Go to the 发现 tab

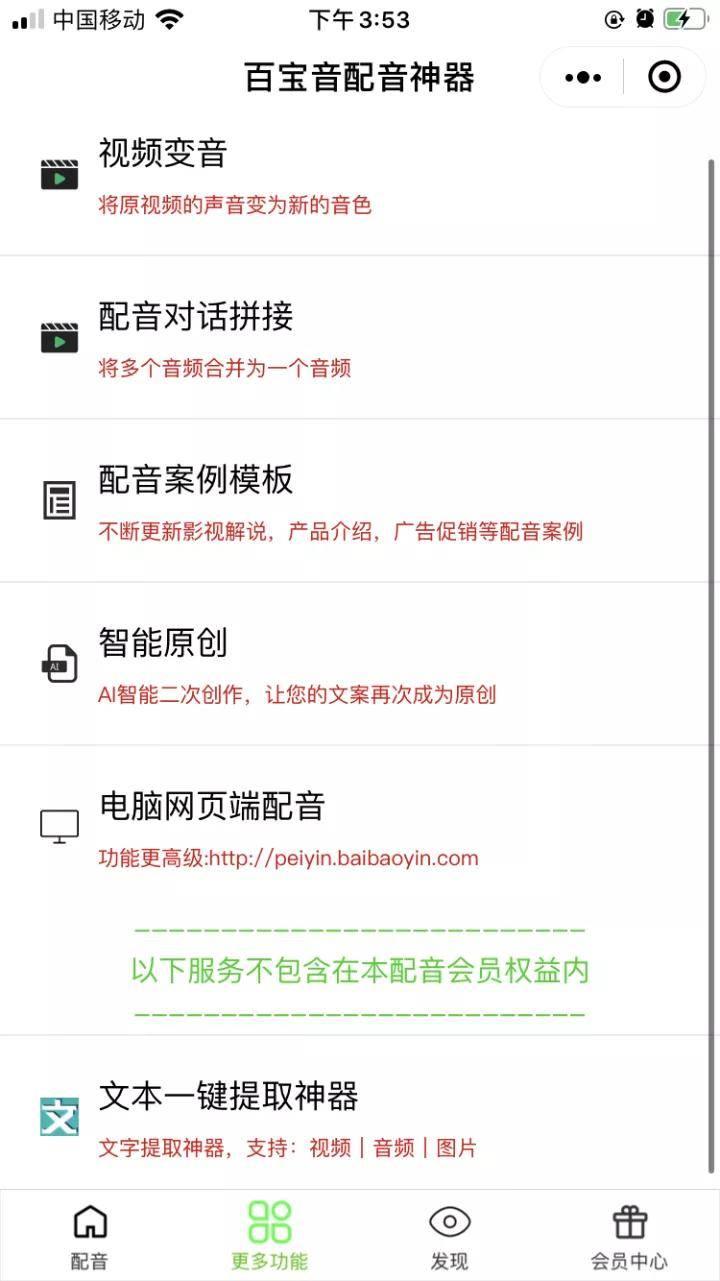point(449,1236)
